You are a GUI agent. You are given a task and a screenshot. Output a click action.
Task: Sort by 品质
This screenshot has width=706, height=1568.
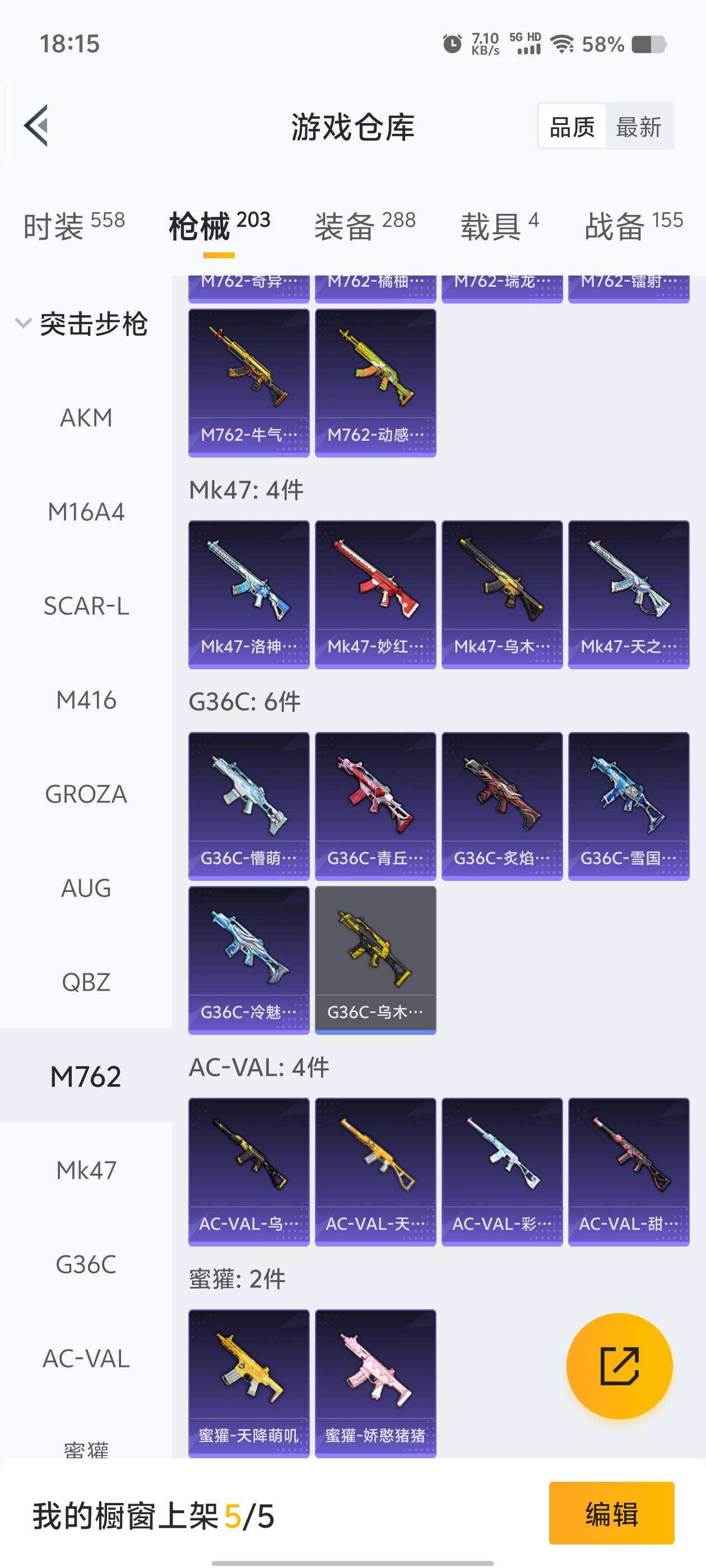pyautogui.click(x=572, y=127)
